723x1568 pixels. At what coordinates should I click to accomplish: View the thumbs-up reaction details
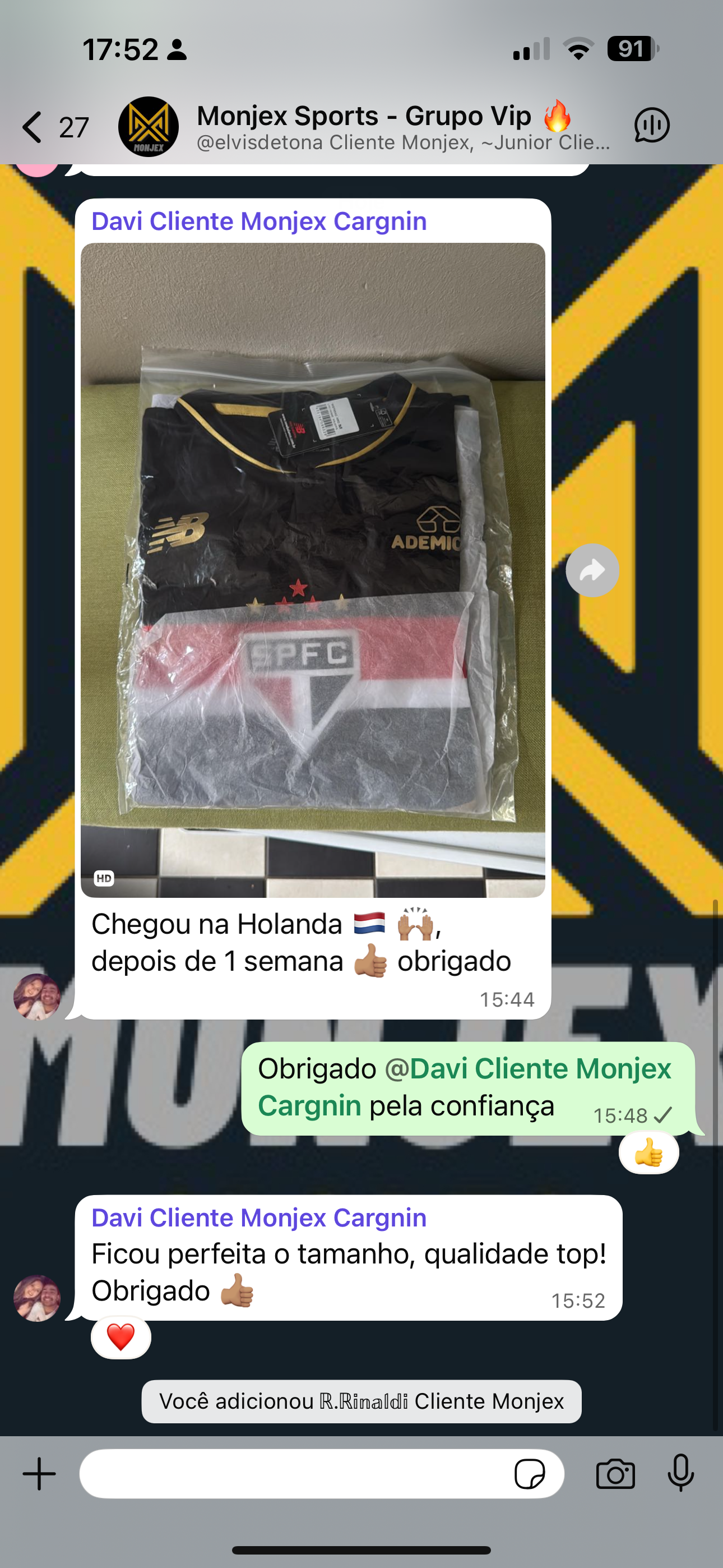pos(648,1152)
